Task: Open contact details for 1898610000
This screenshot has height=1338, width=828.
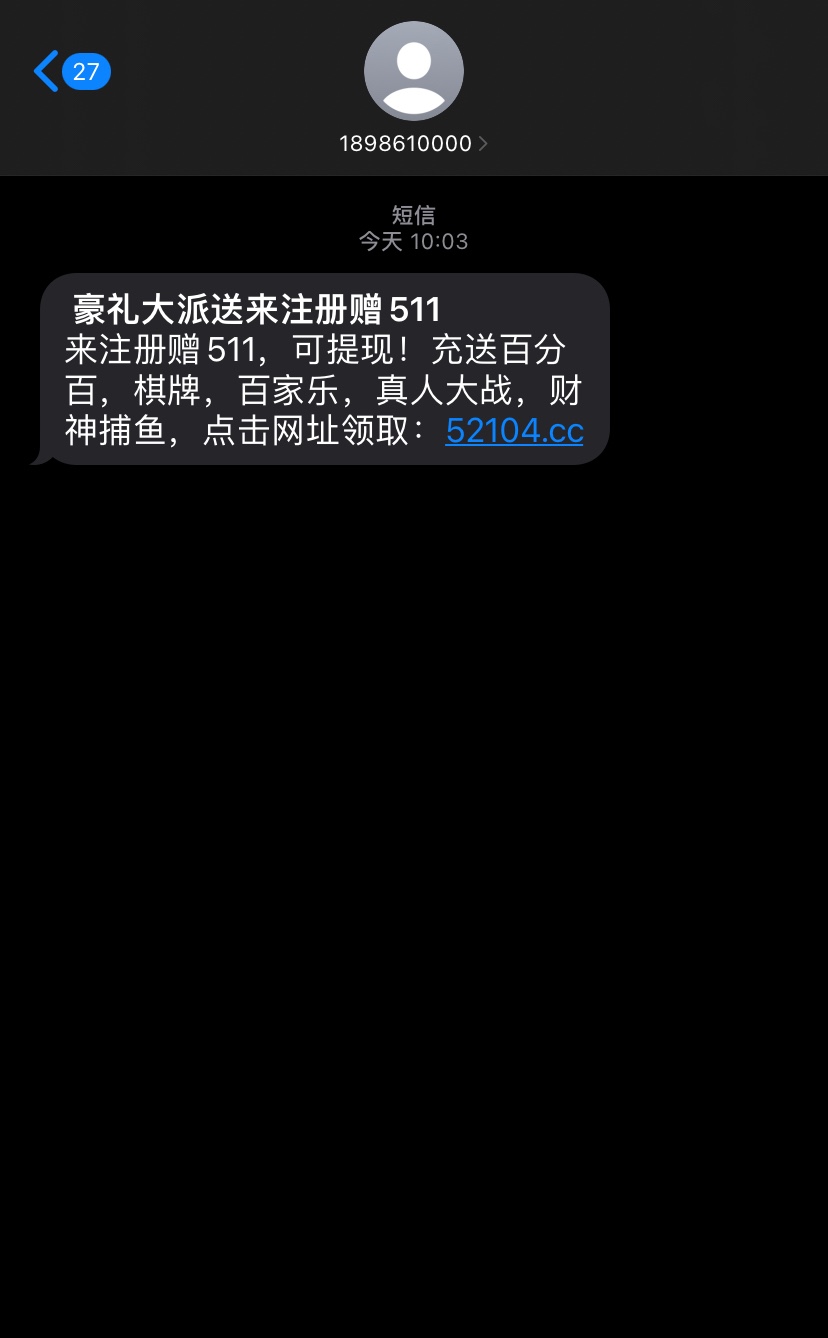Action: pyautogui.click(x=413, y=143)
